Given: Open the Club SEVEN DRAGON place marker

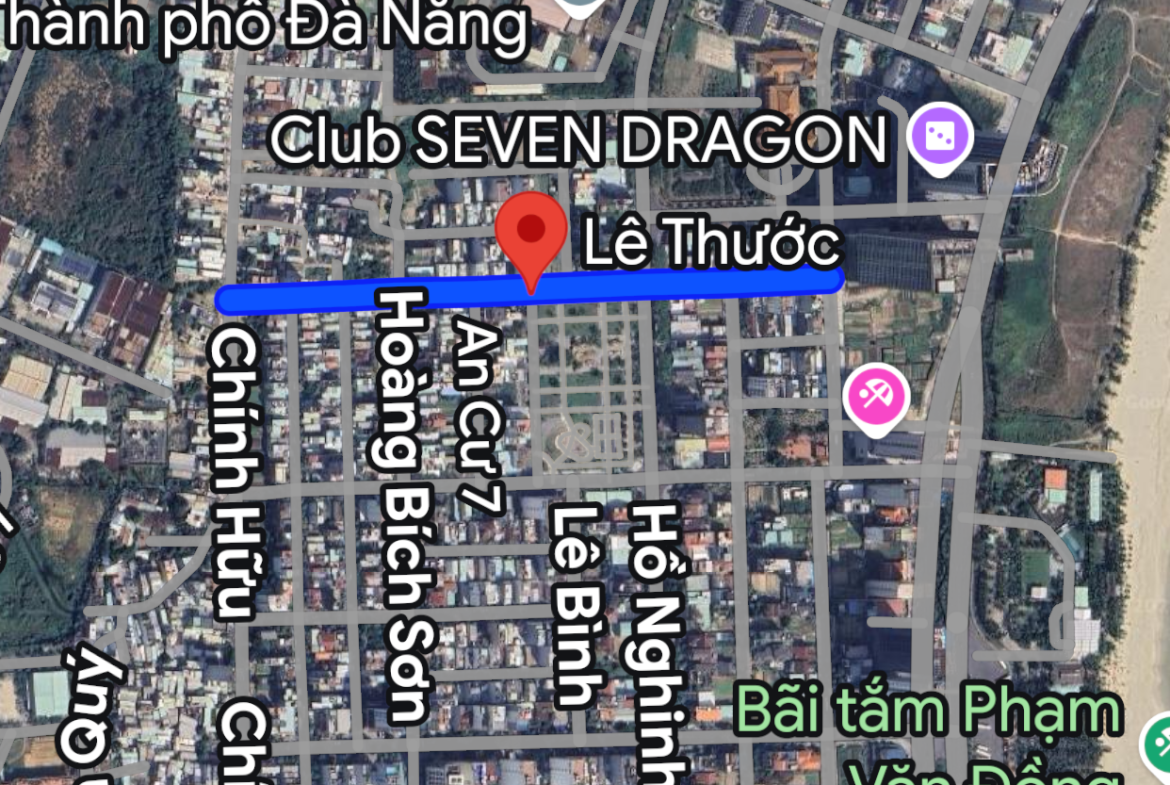Looking at the screenshot, I should [940, 137].
